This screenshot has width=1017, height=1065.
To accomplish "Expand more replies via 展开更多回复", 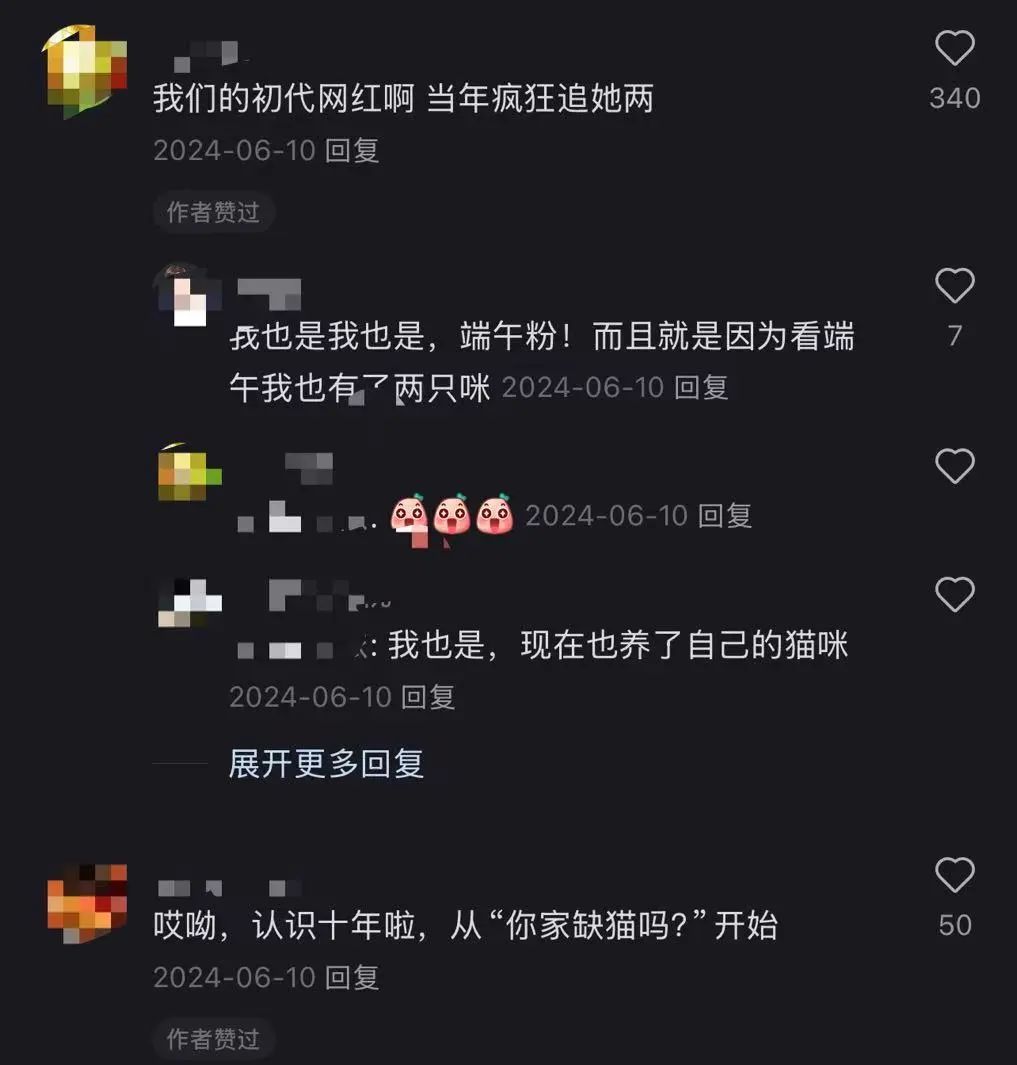I will click(x=326, y=764).
